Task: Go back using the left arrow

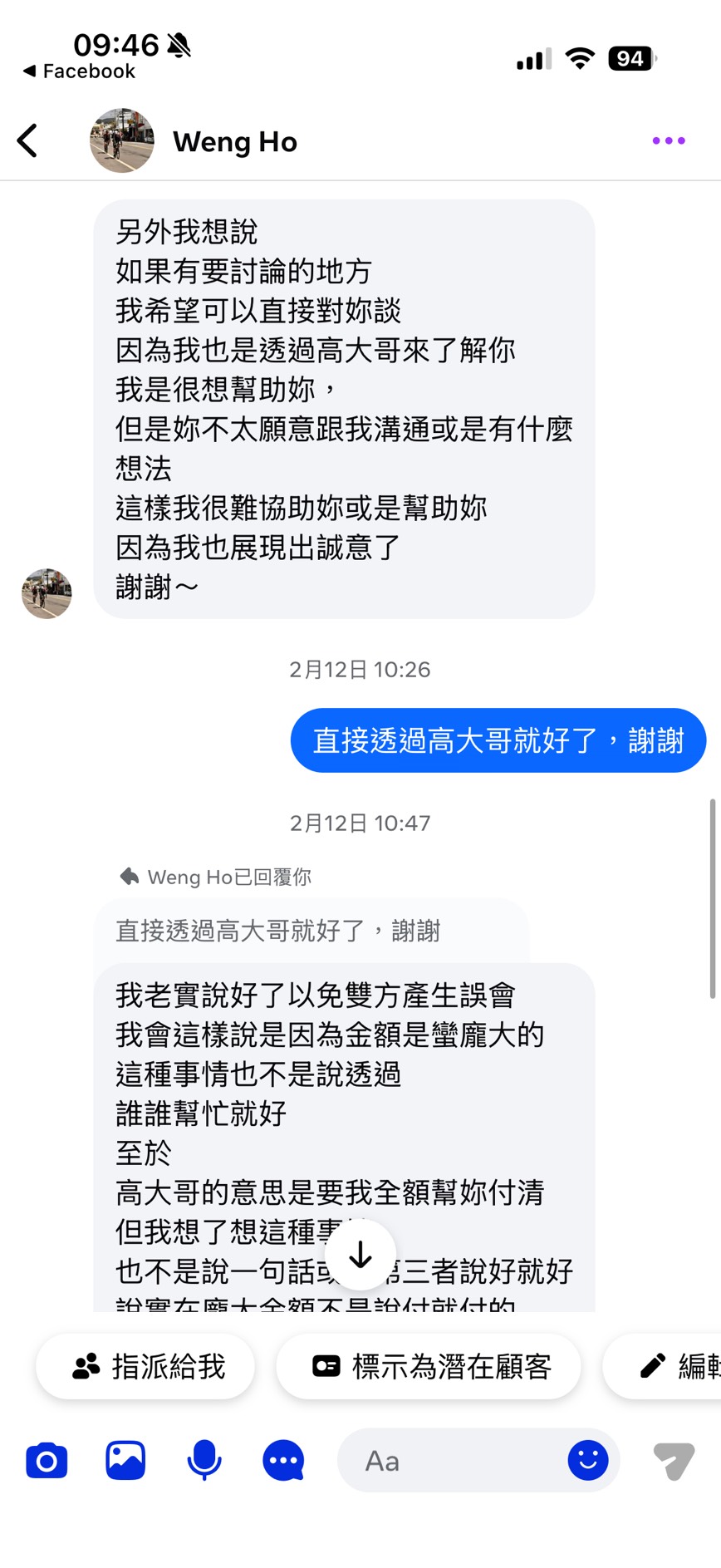Action: coord(27,140)
